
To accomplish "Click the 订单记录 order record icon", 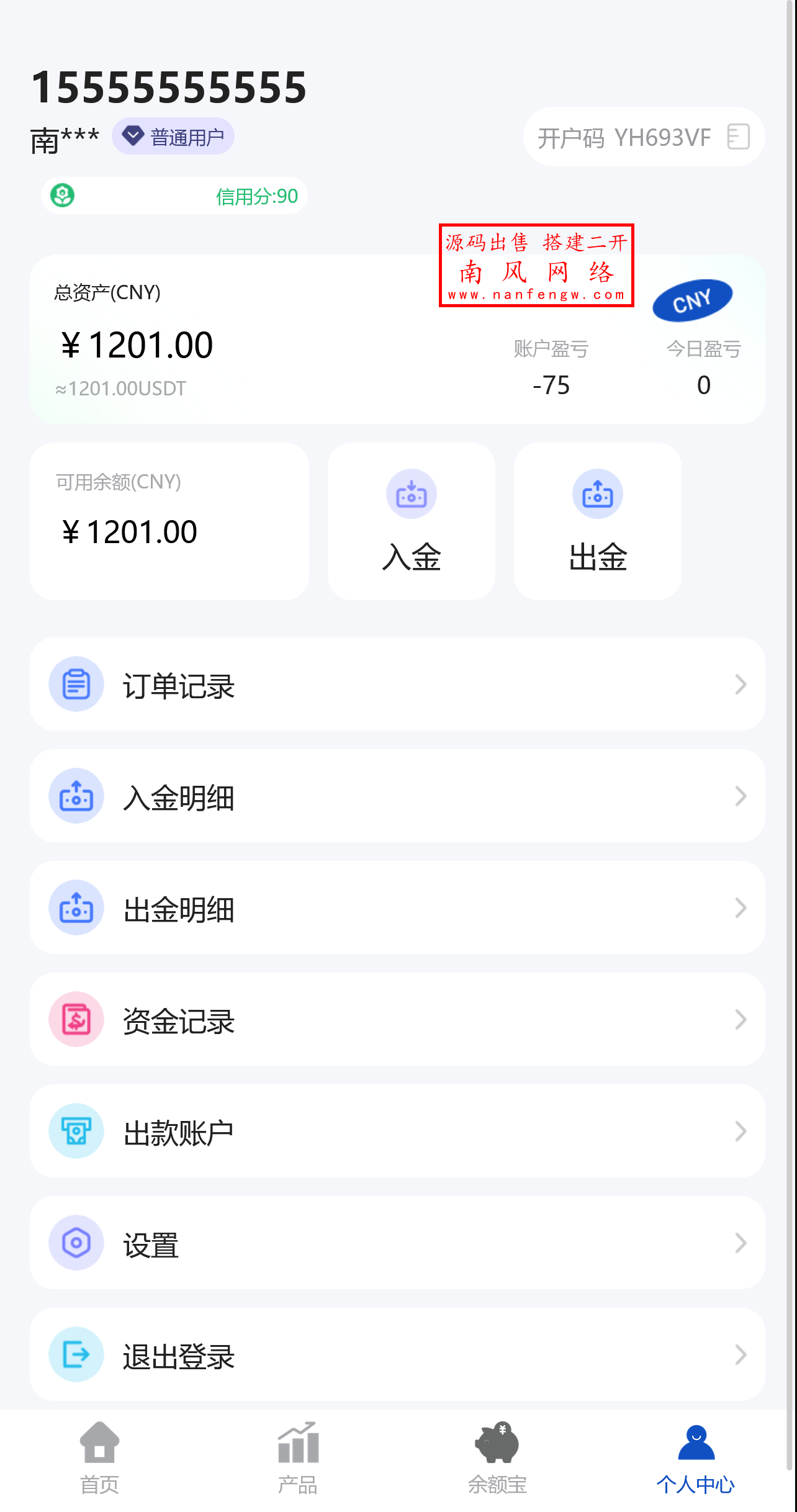I will (x=75, y=684).
